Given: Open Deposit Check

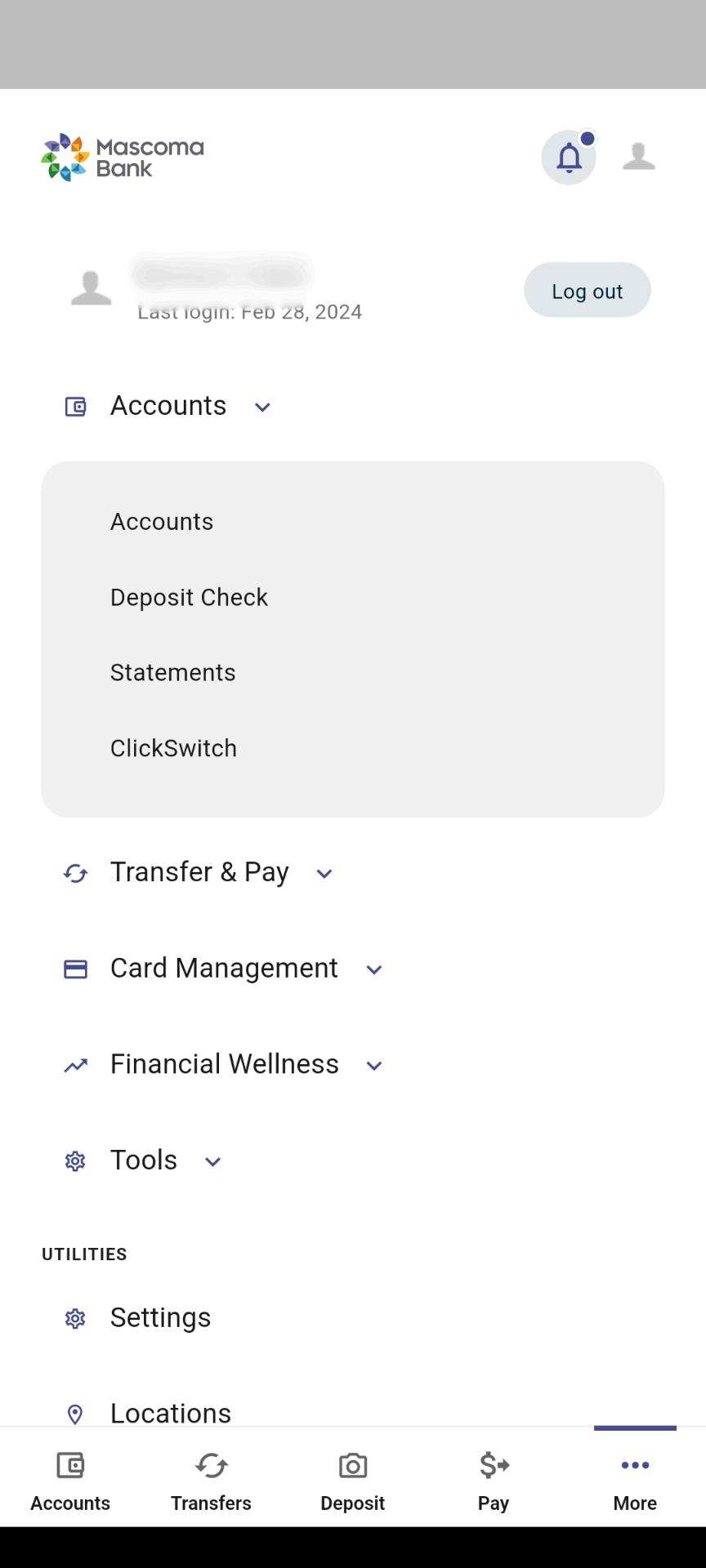Looking at the screenshot, I should point(189,597).
